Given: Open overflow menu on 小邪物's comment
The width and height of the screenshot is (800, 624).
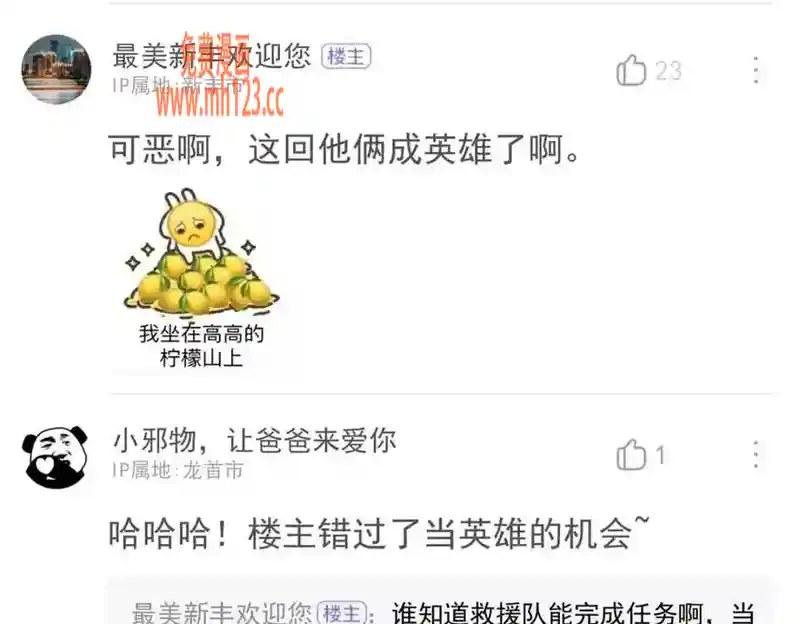Looking at the screenshot, I should [756, 456].
